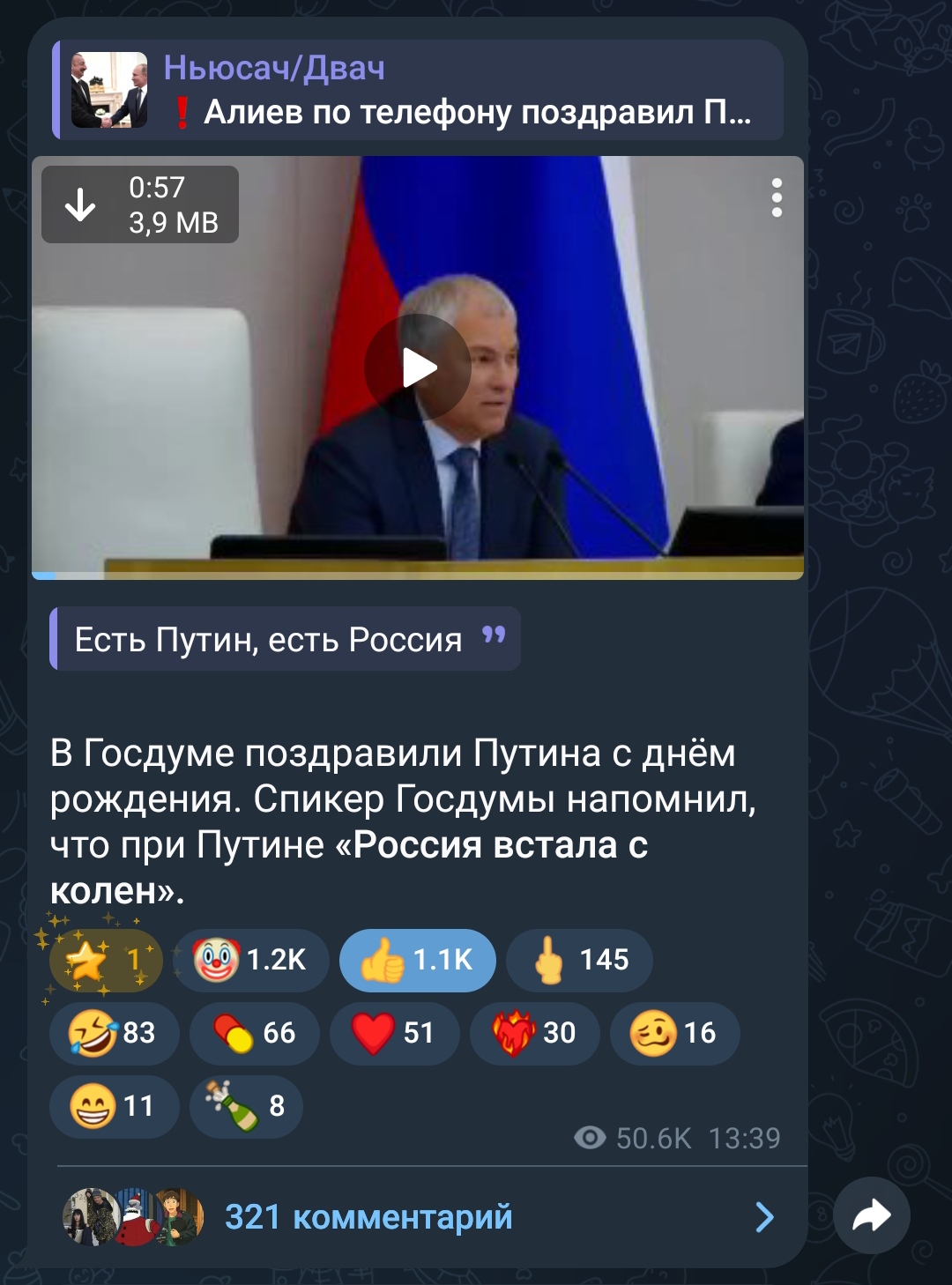This screenshot has width=952, height=1285.
Task: Open the video's three-dot overflow menu
Action: pos(776,197)
